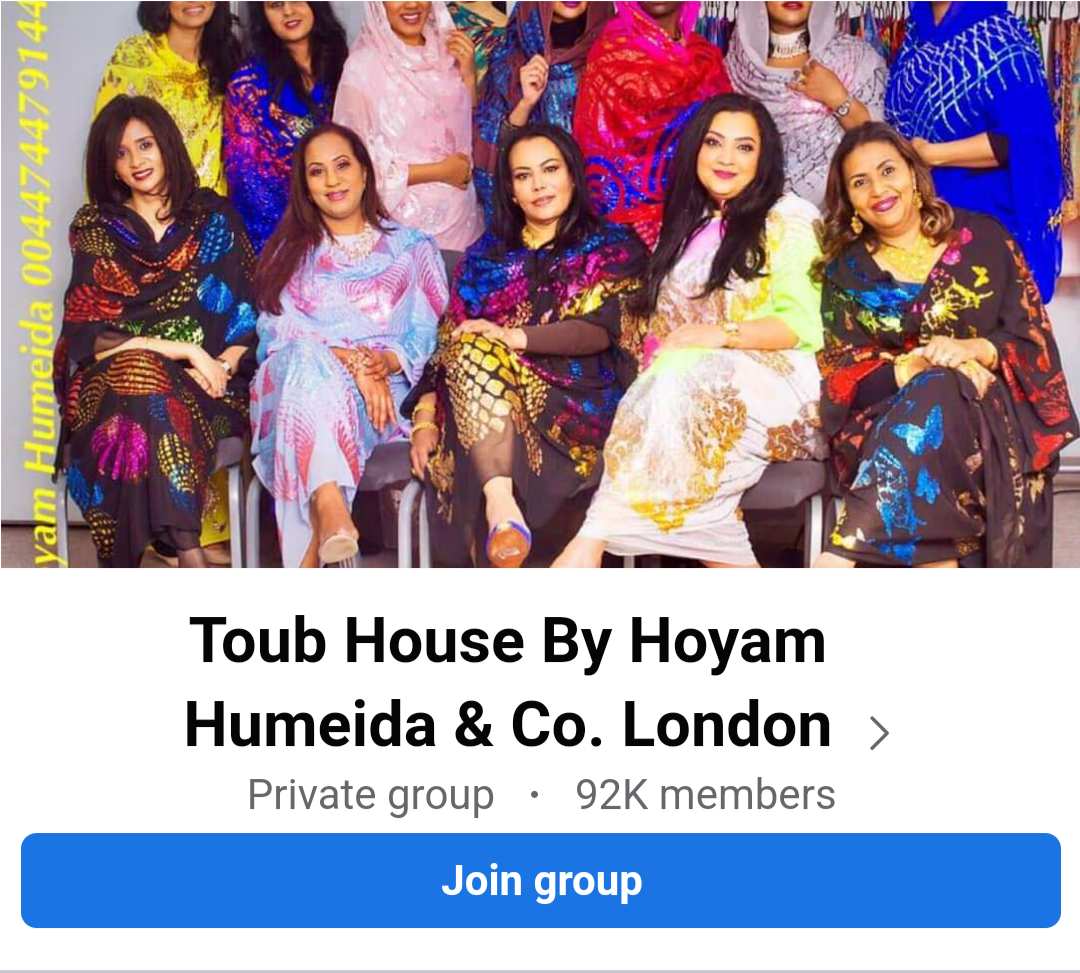The height and width of the screenshot is (973, 1080).
Task: Tap the Join group button
Action: (x=540, y=881)
